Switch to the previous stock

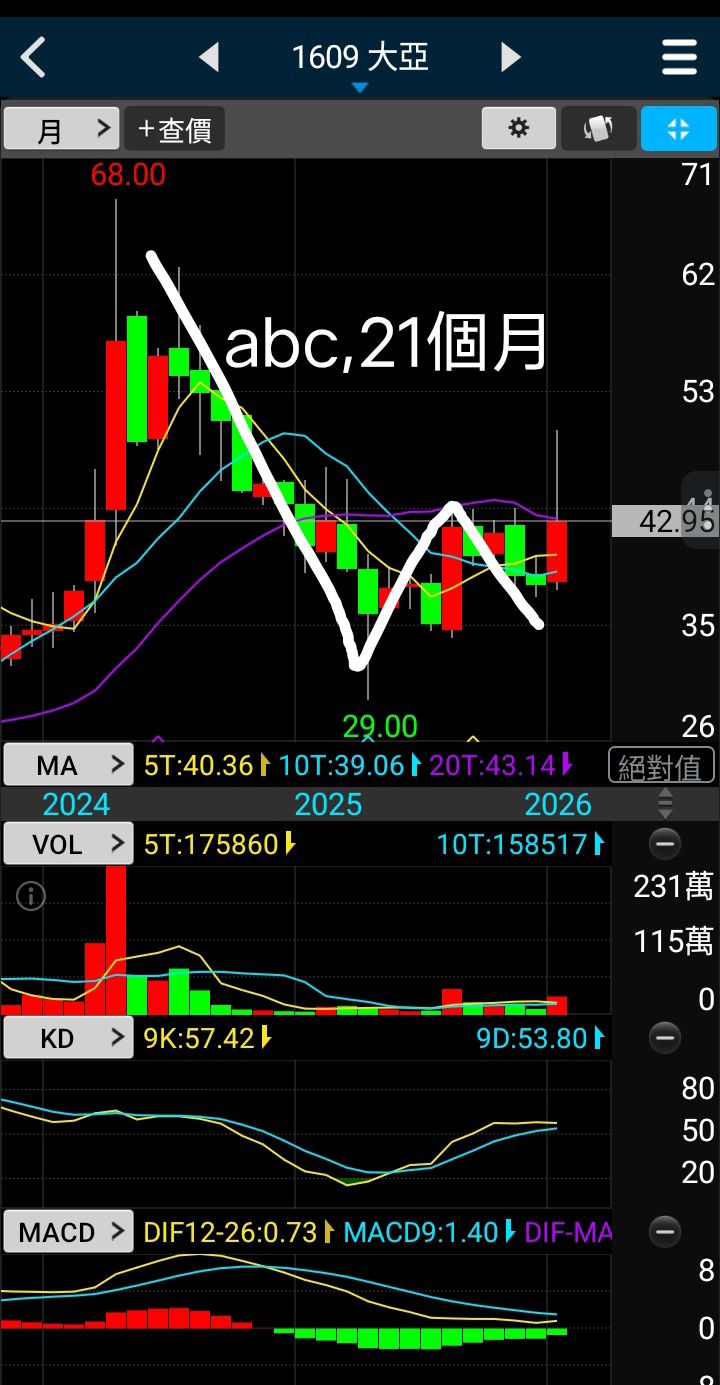click(209, 57)
